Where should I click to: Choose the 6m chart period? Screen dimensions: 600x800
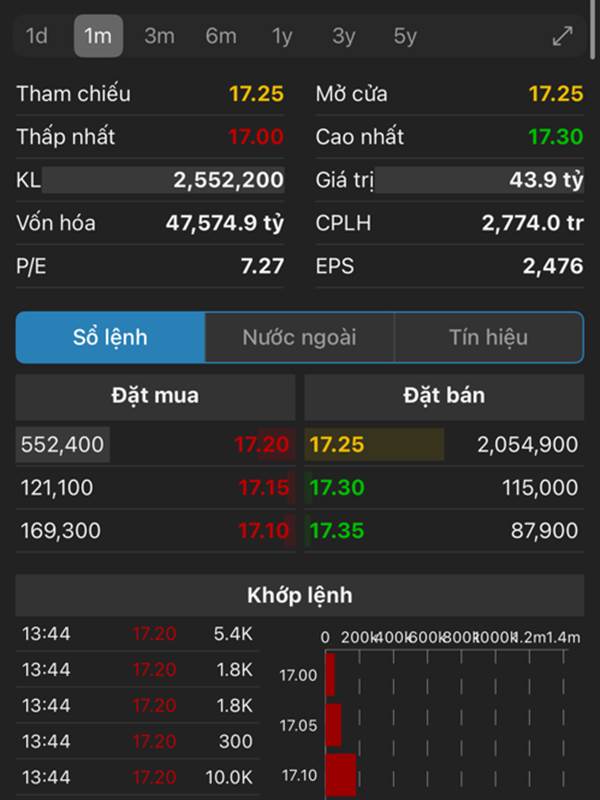221,36
